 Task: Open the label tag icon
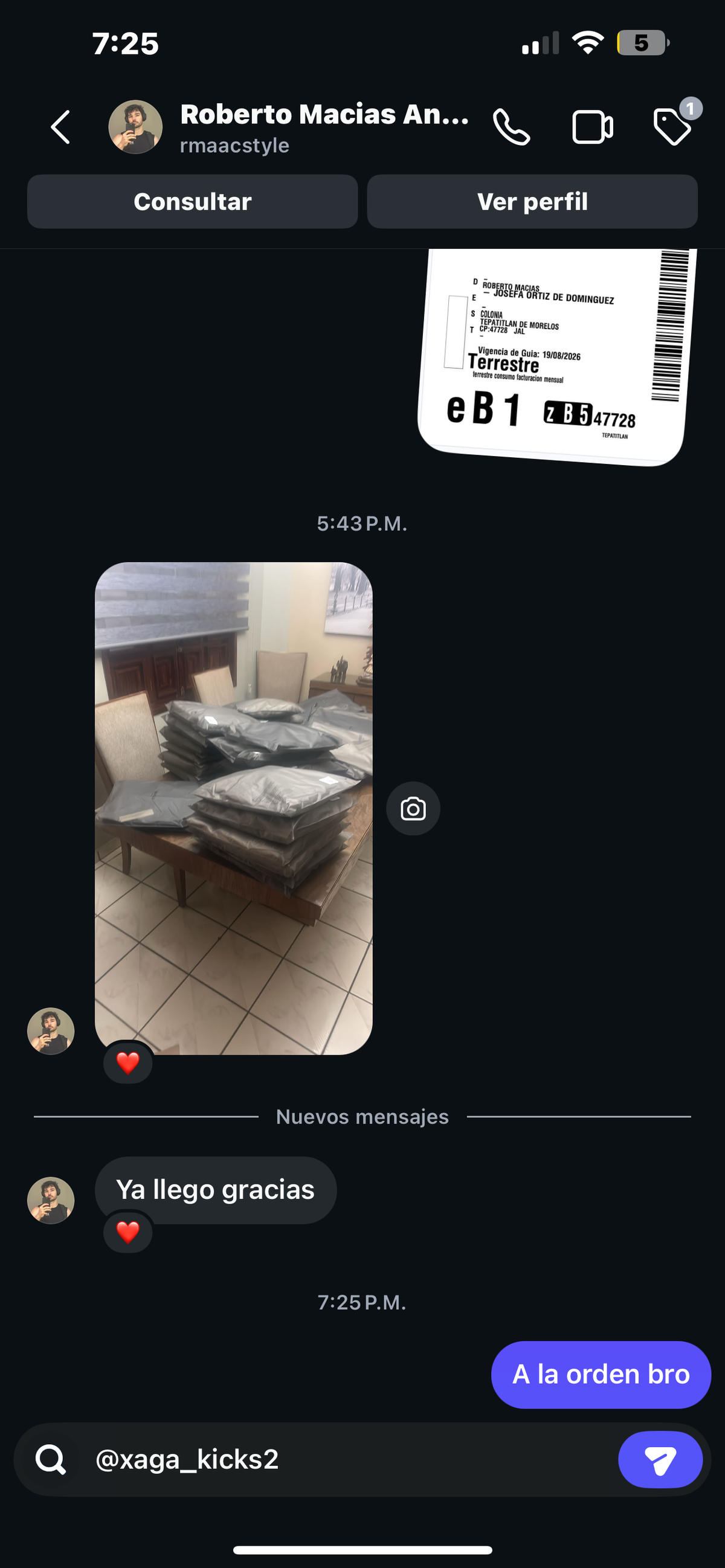674,125
